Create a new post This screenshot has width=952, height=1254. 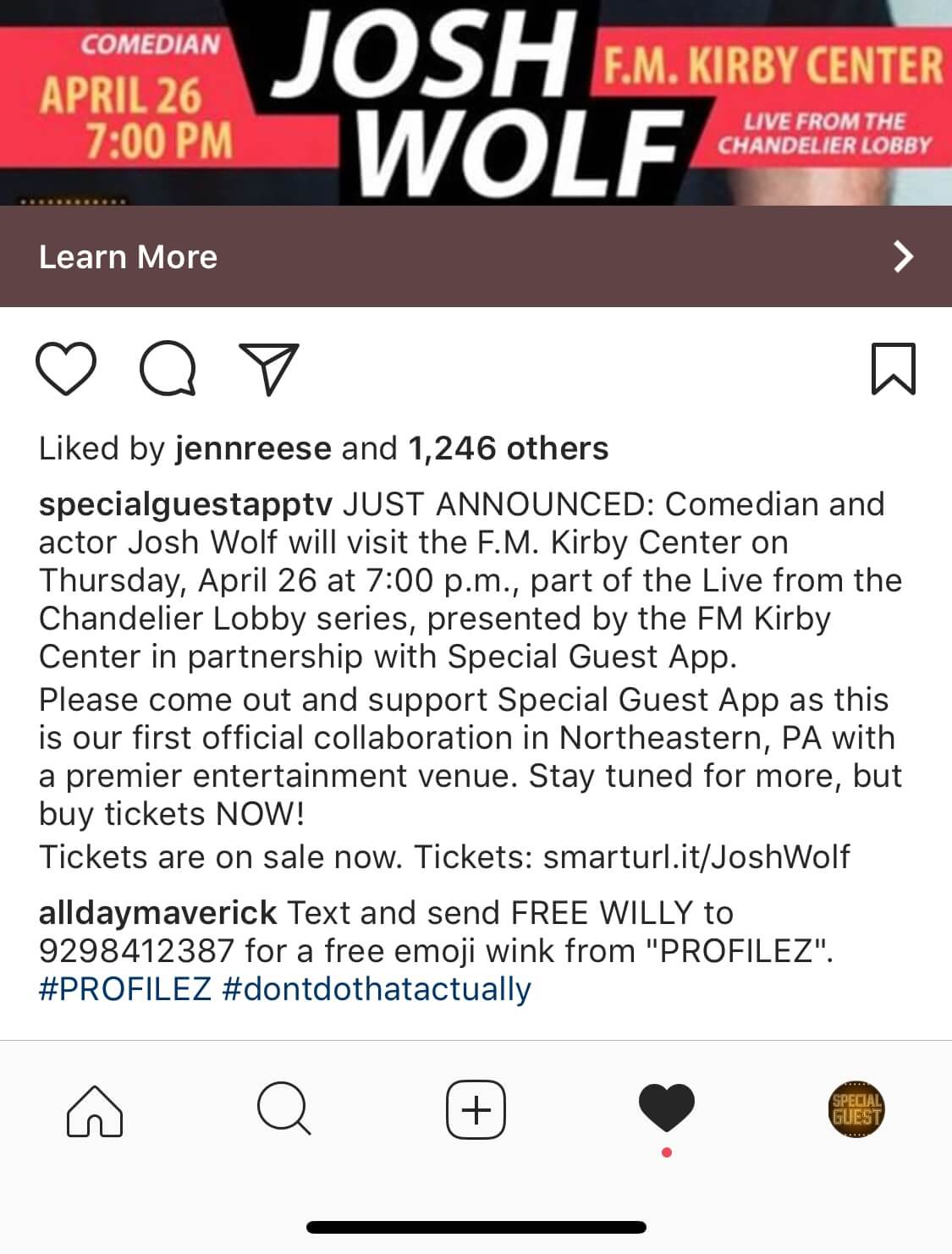(x=476, y=1109)
